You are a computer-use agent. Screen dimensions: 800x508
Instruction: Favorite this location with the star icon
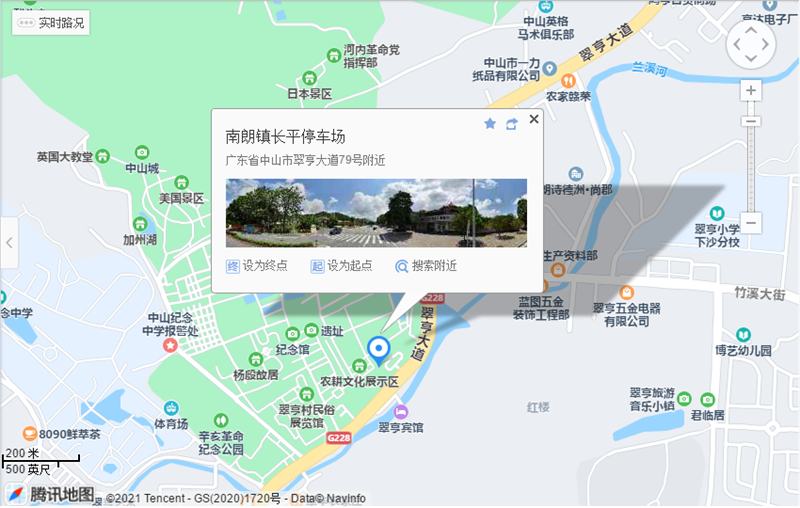[x=490, y=124]
